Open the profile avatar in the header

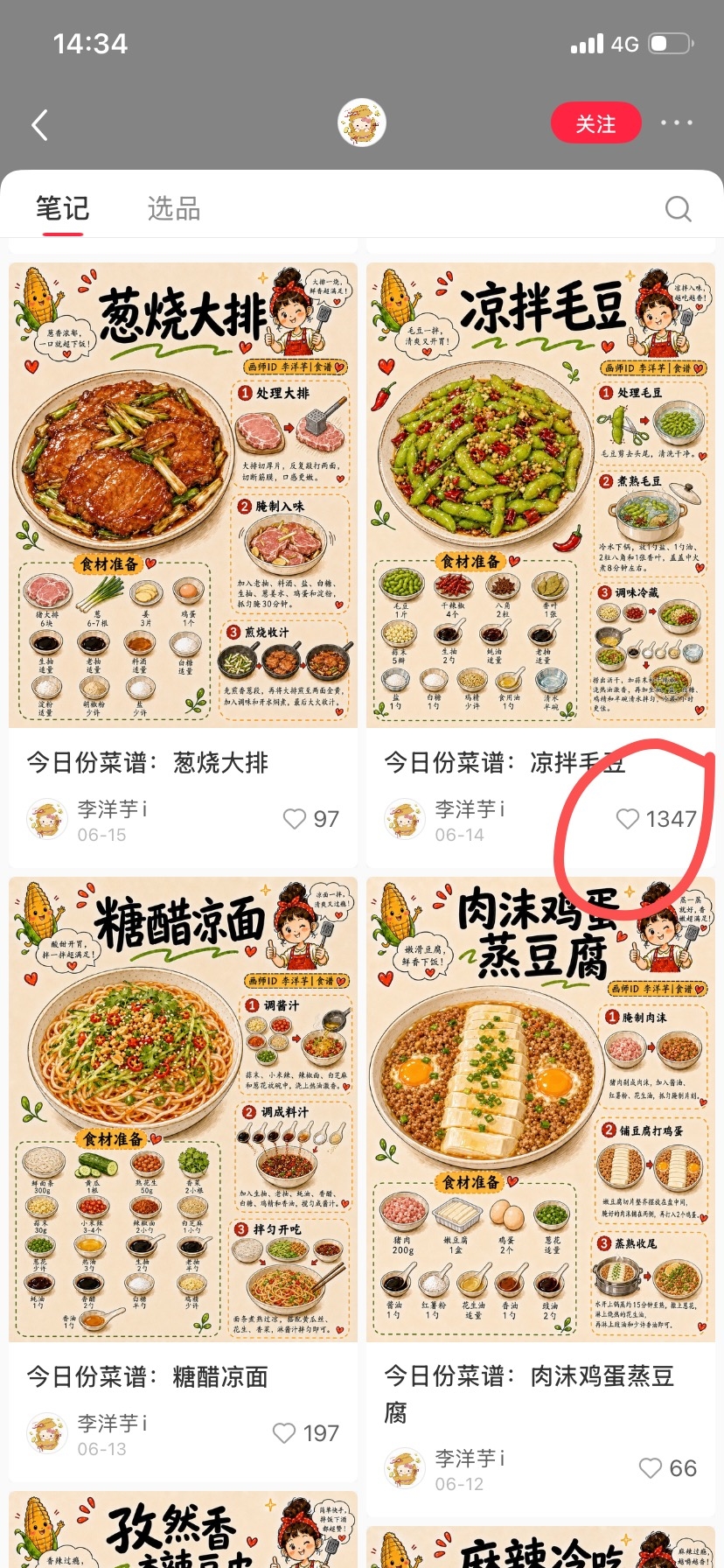(362, 123)
